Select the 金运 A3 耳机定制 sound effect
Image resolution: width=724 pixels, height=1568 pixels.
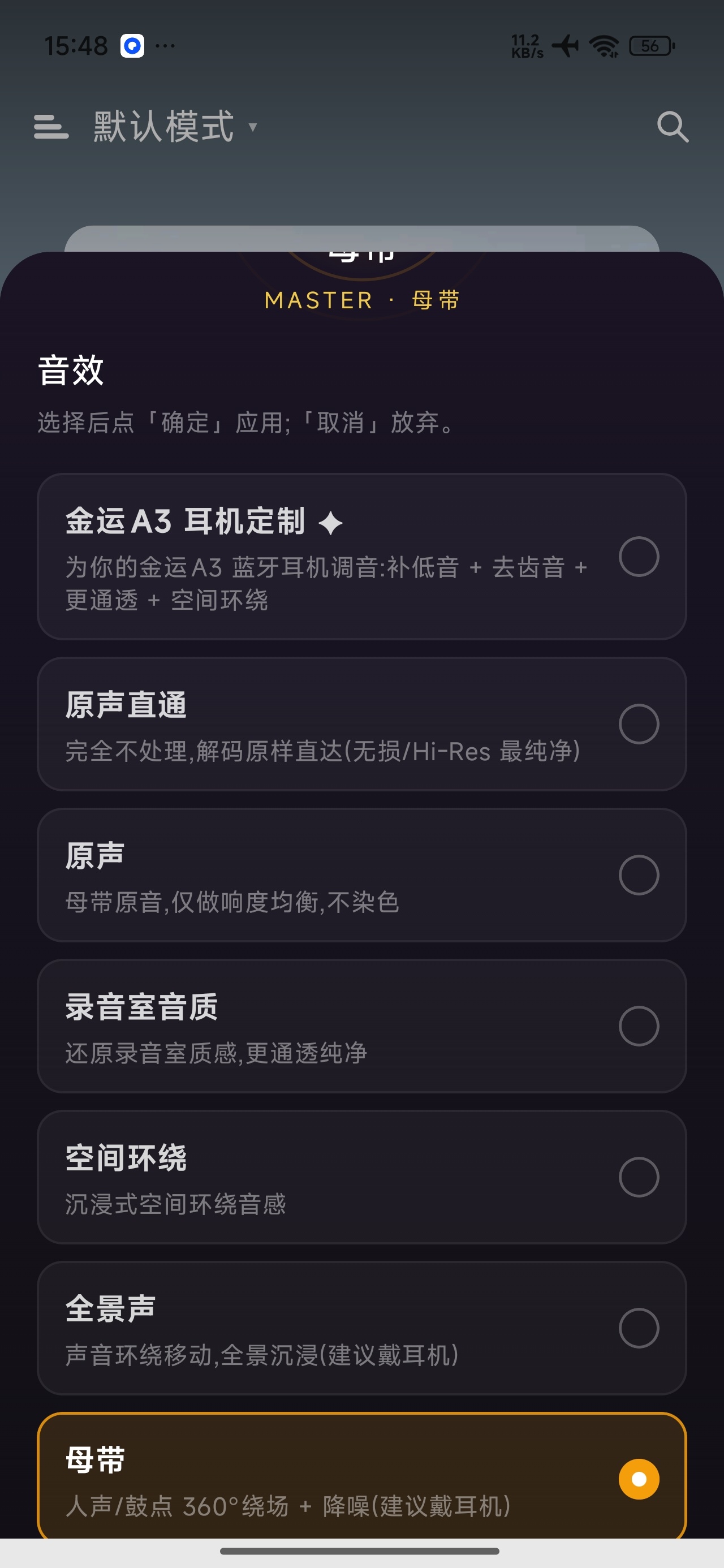[361, 557]
